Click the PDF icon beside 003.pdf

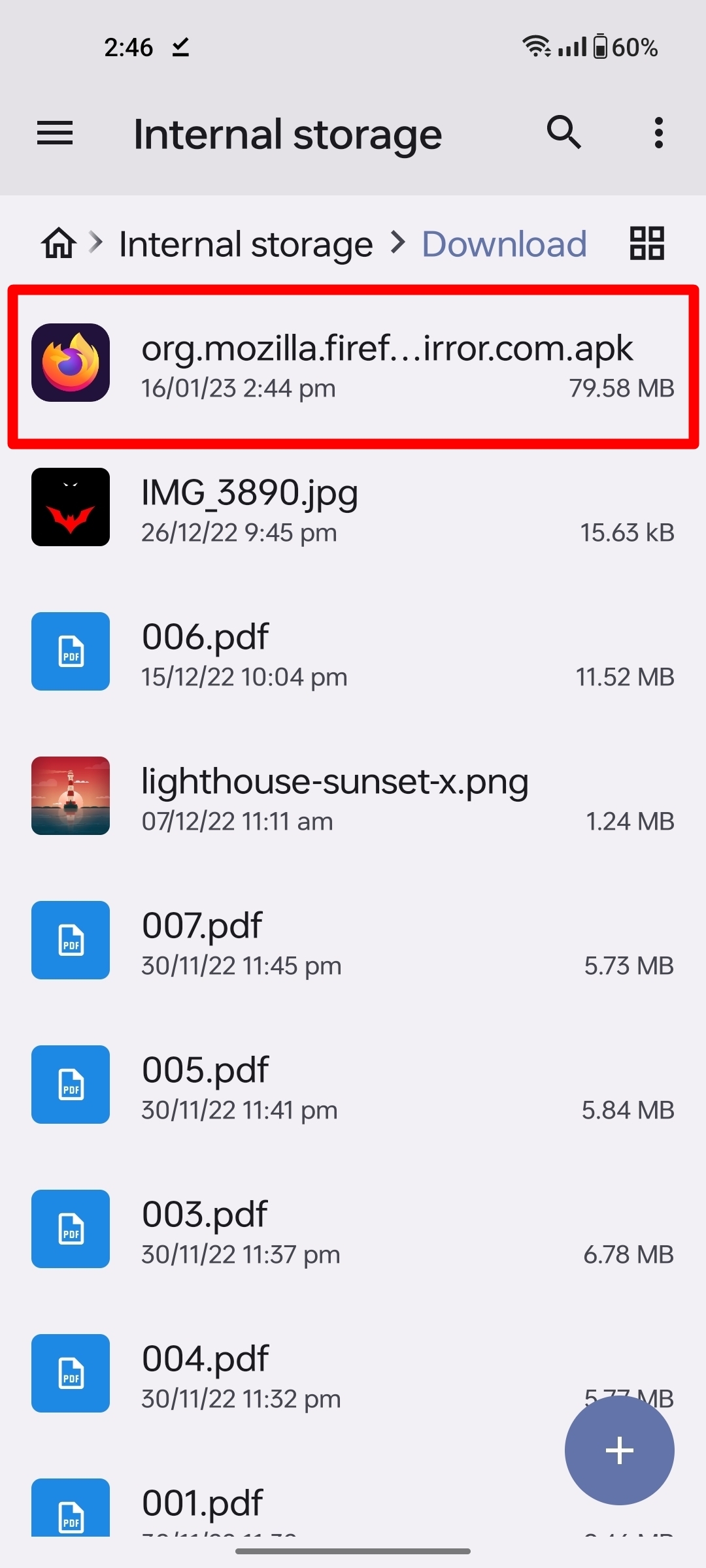70,1230
